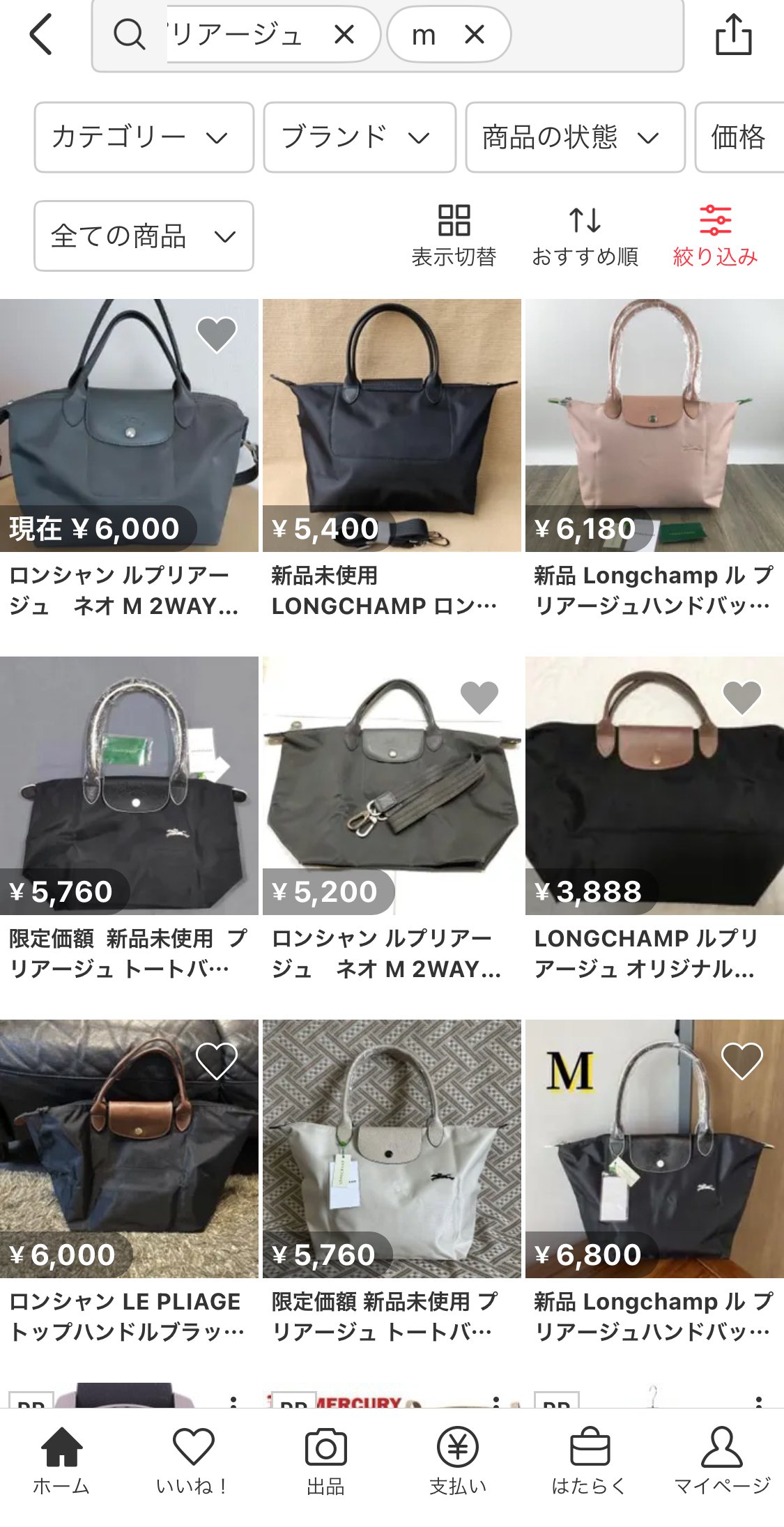Expand the ブランド filter dropdown
The height and width of the screenshot is (1527, 784).
pos(360,137)
